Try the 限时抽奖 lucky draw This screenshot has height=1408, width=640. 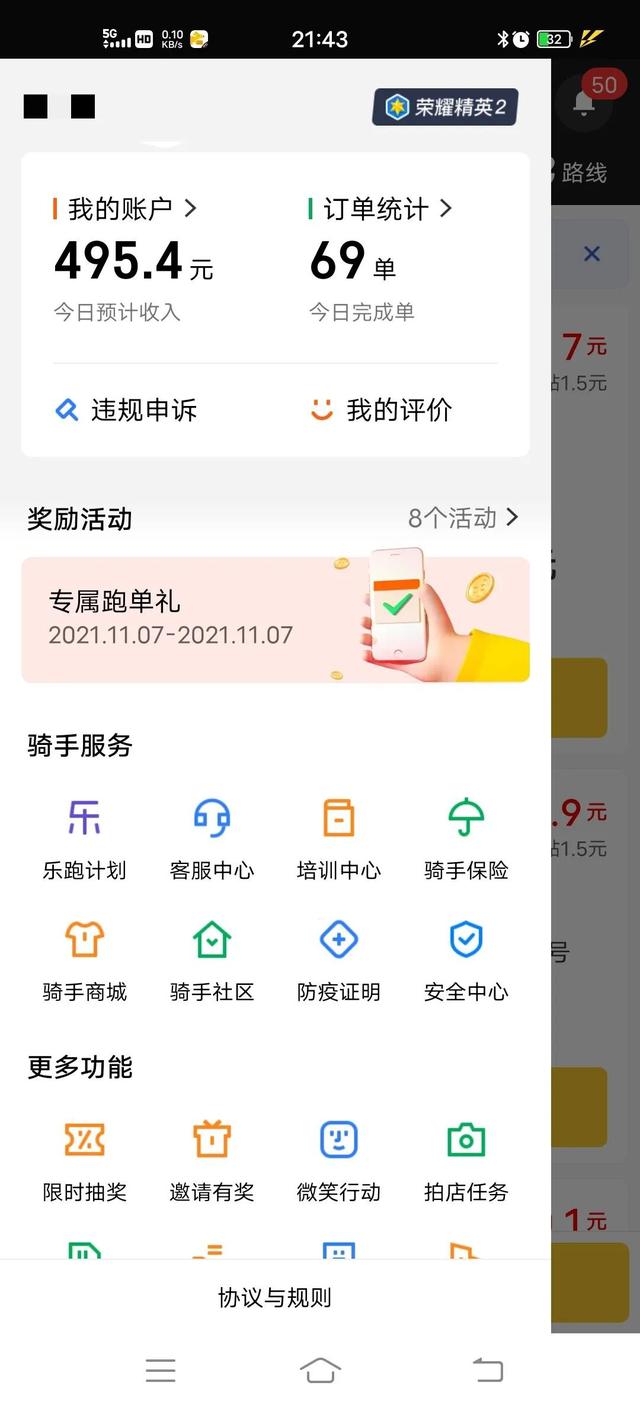pyautogui.click(x=84, y=1160)
